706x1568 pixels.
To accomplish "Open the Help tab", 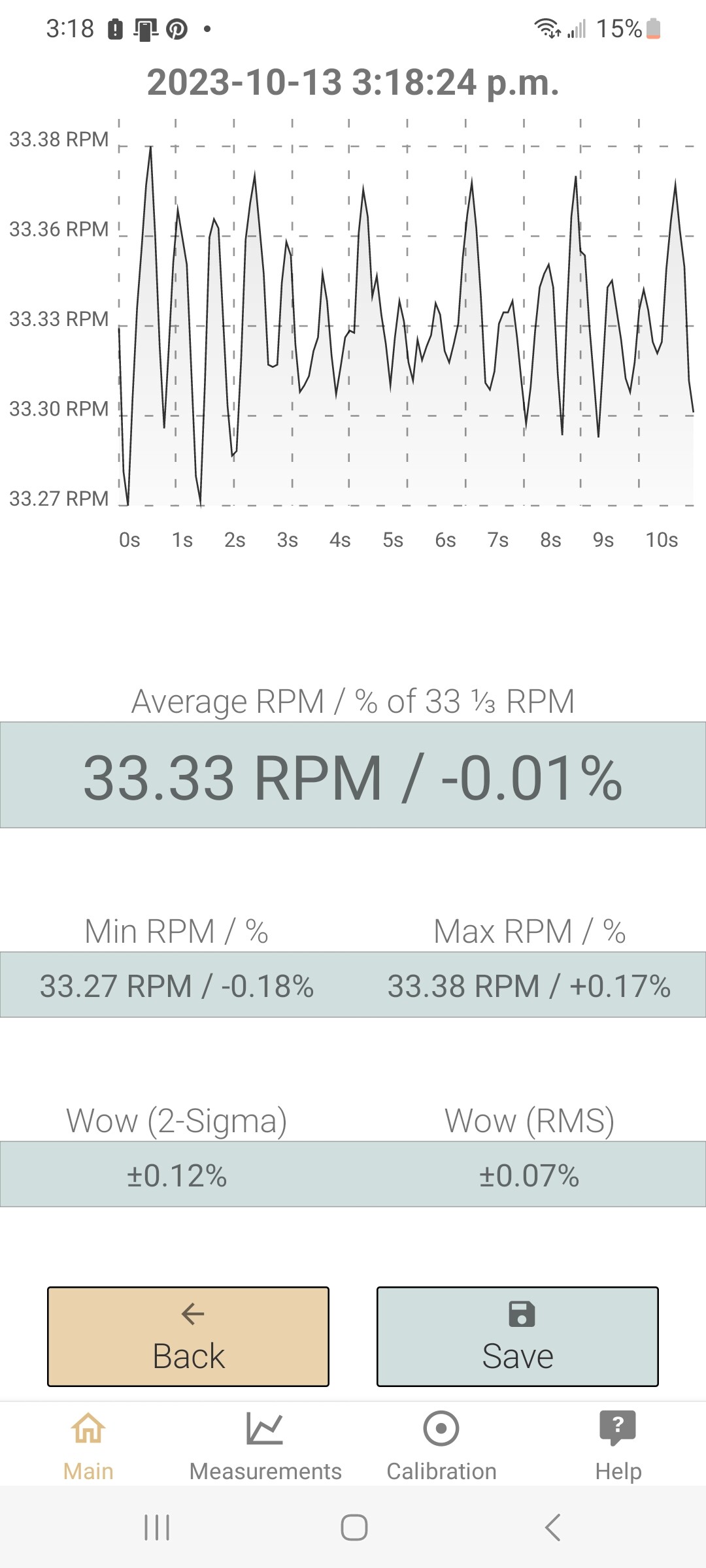I will tap(618, 1445).
